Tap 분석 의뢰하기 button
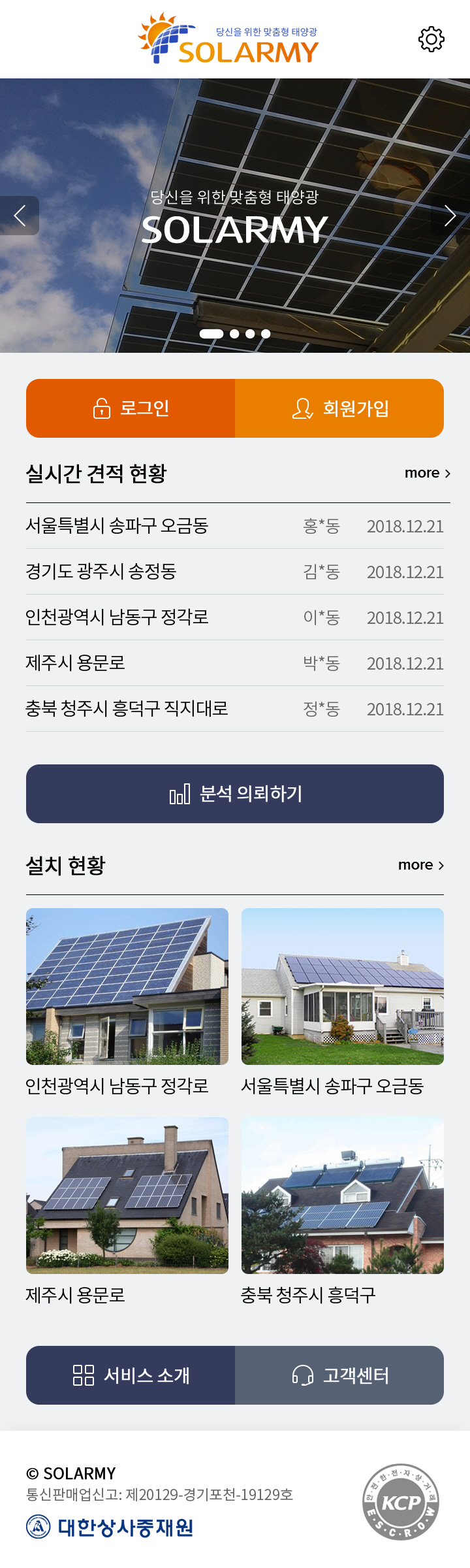 [x=235, y=794]
